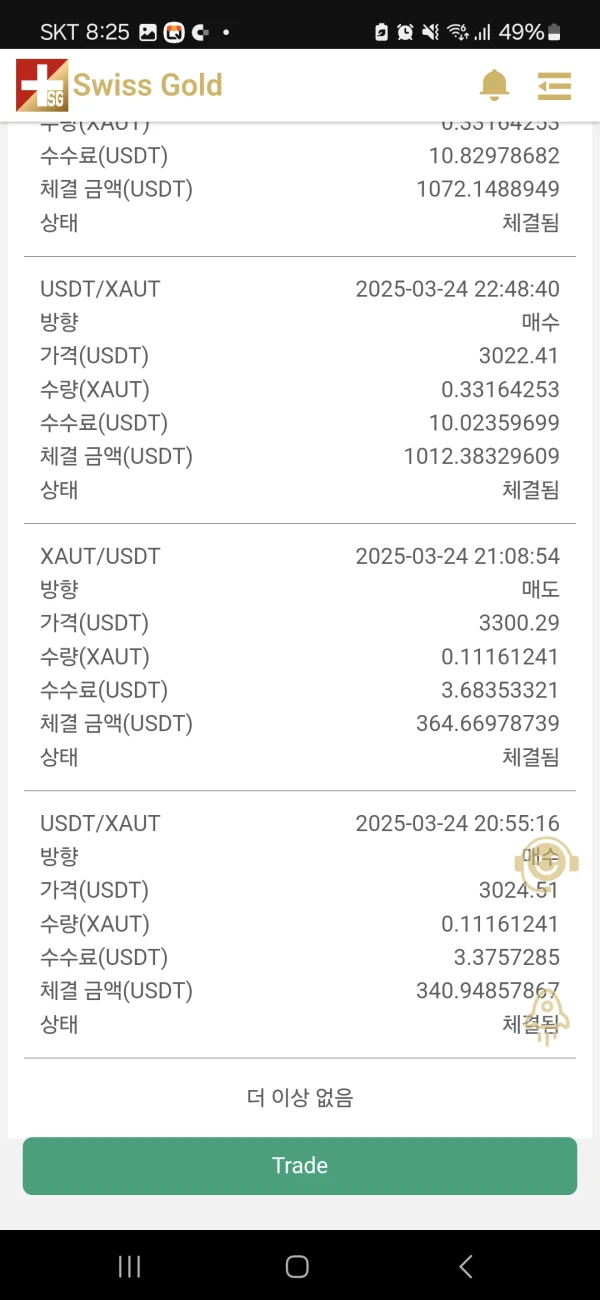Return to the home screen
The image size is (600, 1300).
point(297,1267)
